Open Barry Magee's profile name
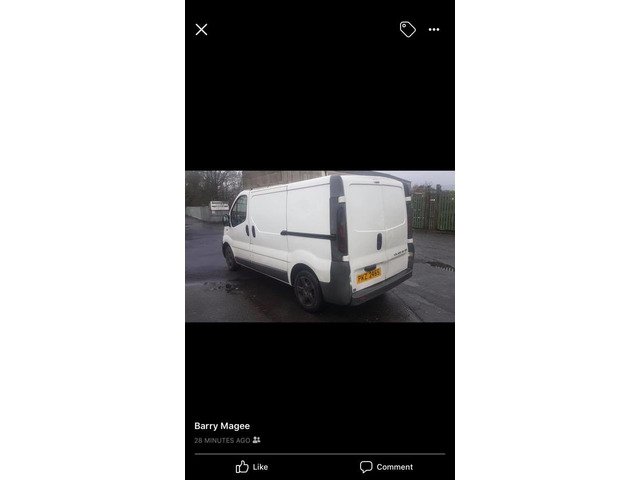The width and height of the screenshot is (640, 480). coord(222,426)
